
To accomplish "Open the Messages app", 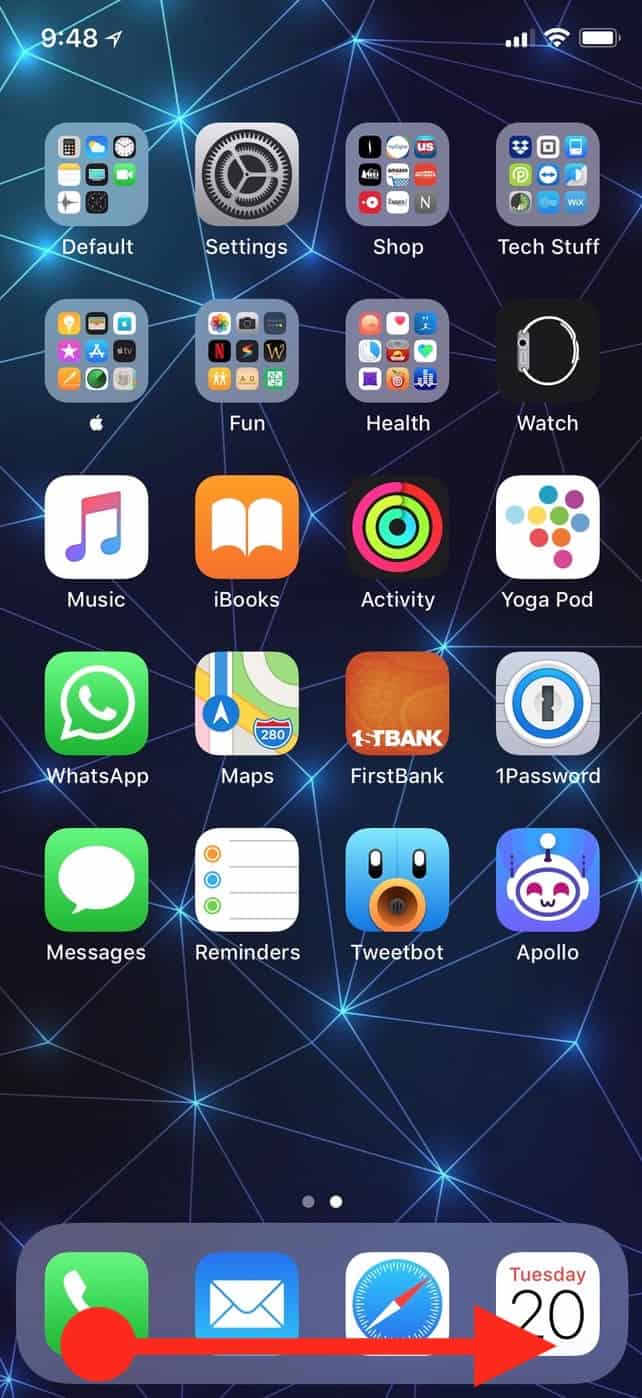I will (x=96, y=880).
